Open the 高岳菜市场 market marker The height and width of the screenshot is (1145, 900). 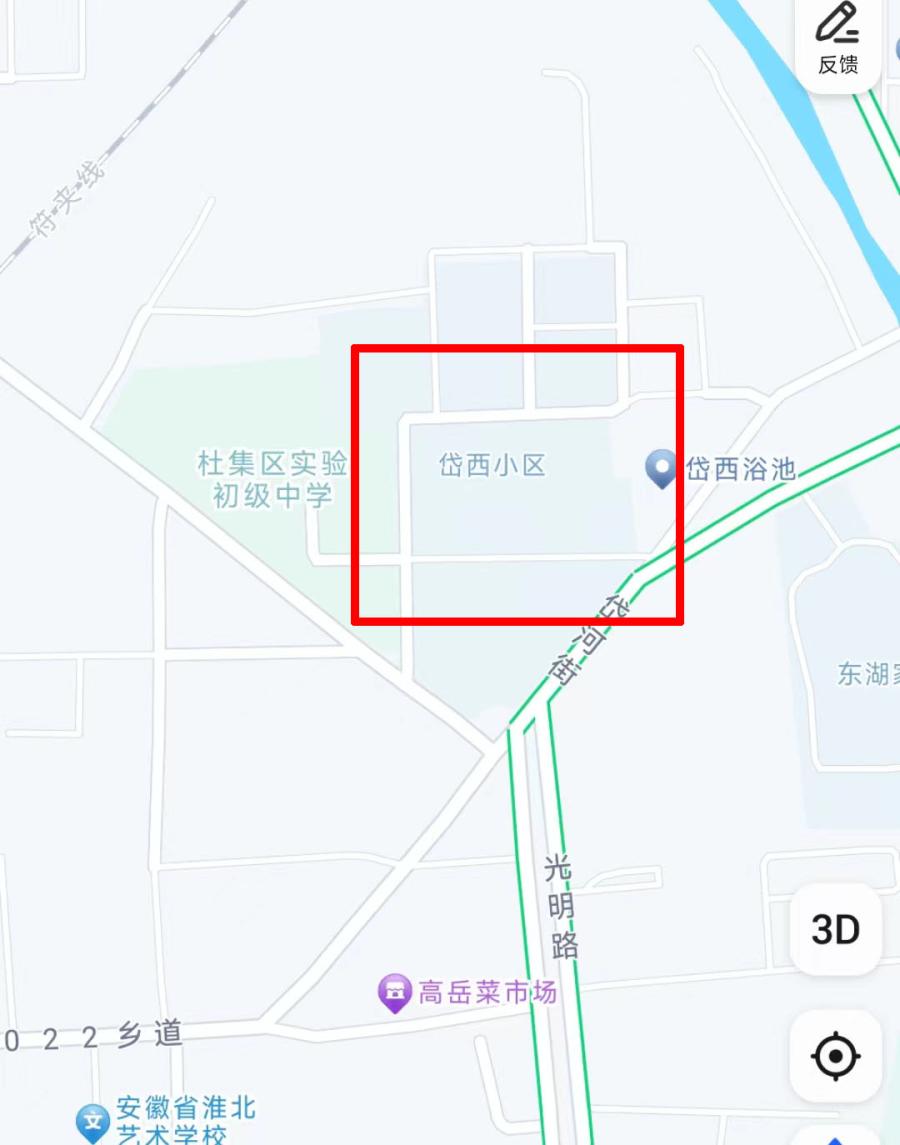[395, 992]
